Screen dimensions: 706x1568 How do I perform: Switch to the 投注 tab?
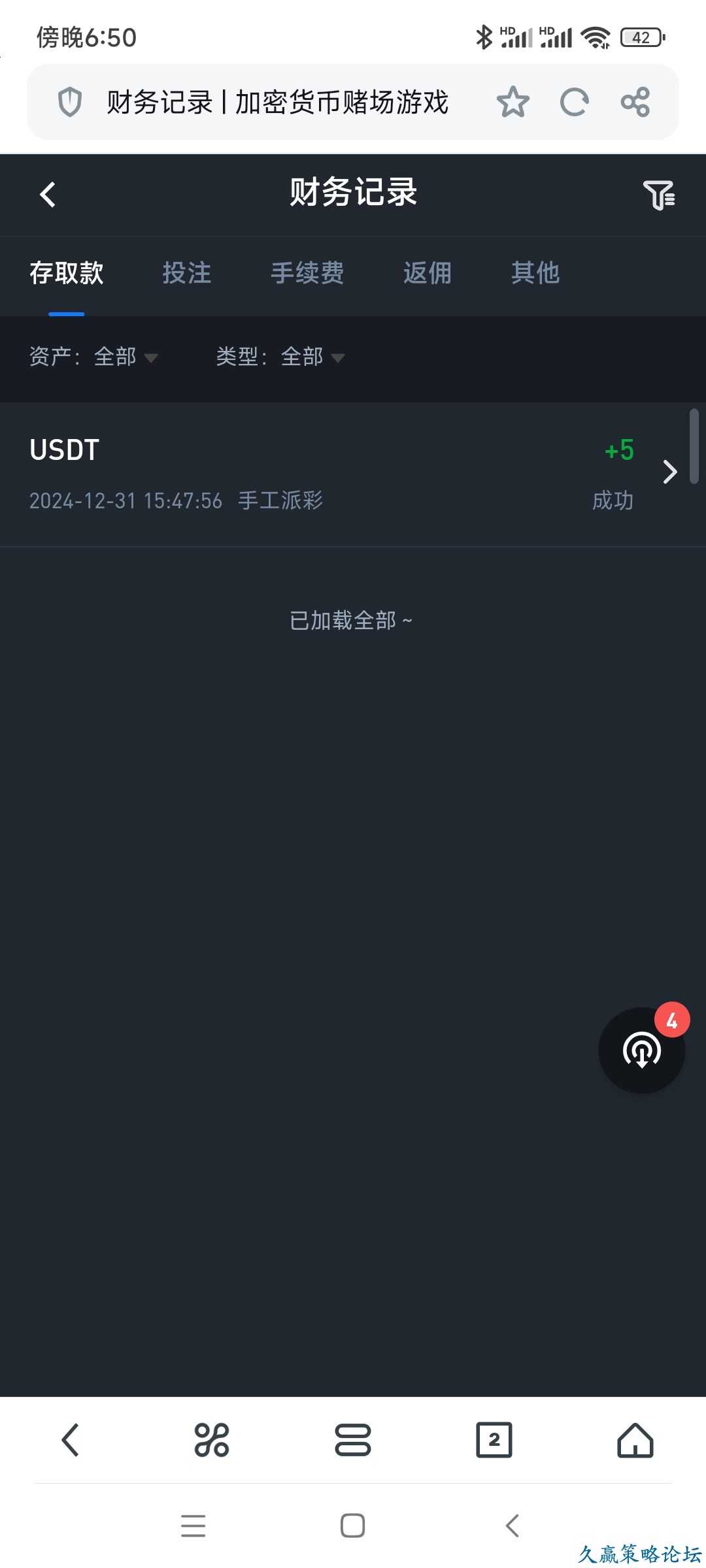[x=187, y=273]
